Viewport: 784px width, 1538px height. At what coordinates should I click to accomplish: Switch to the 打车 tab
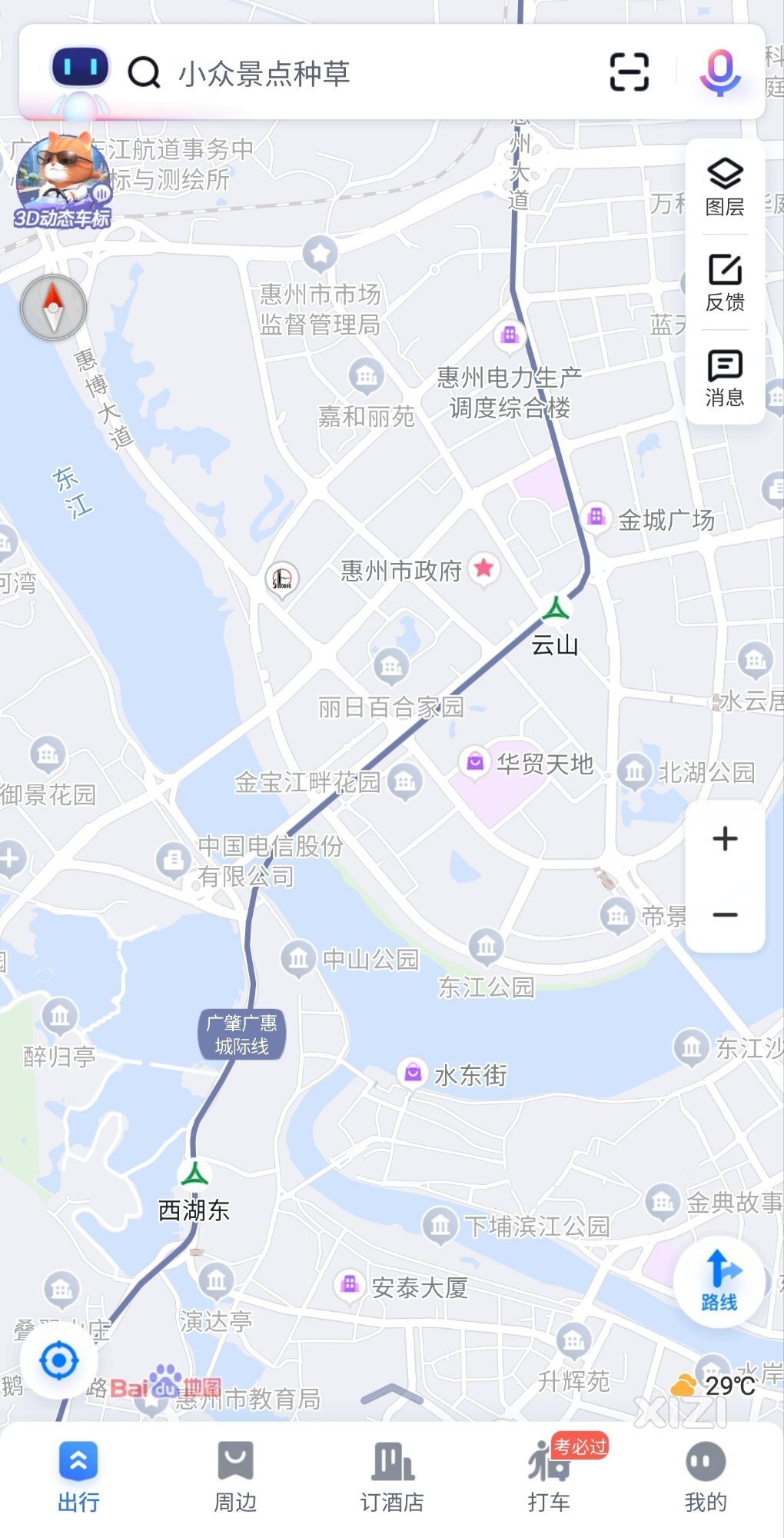549,1477
